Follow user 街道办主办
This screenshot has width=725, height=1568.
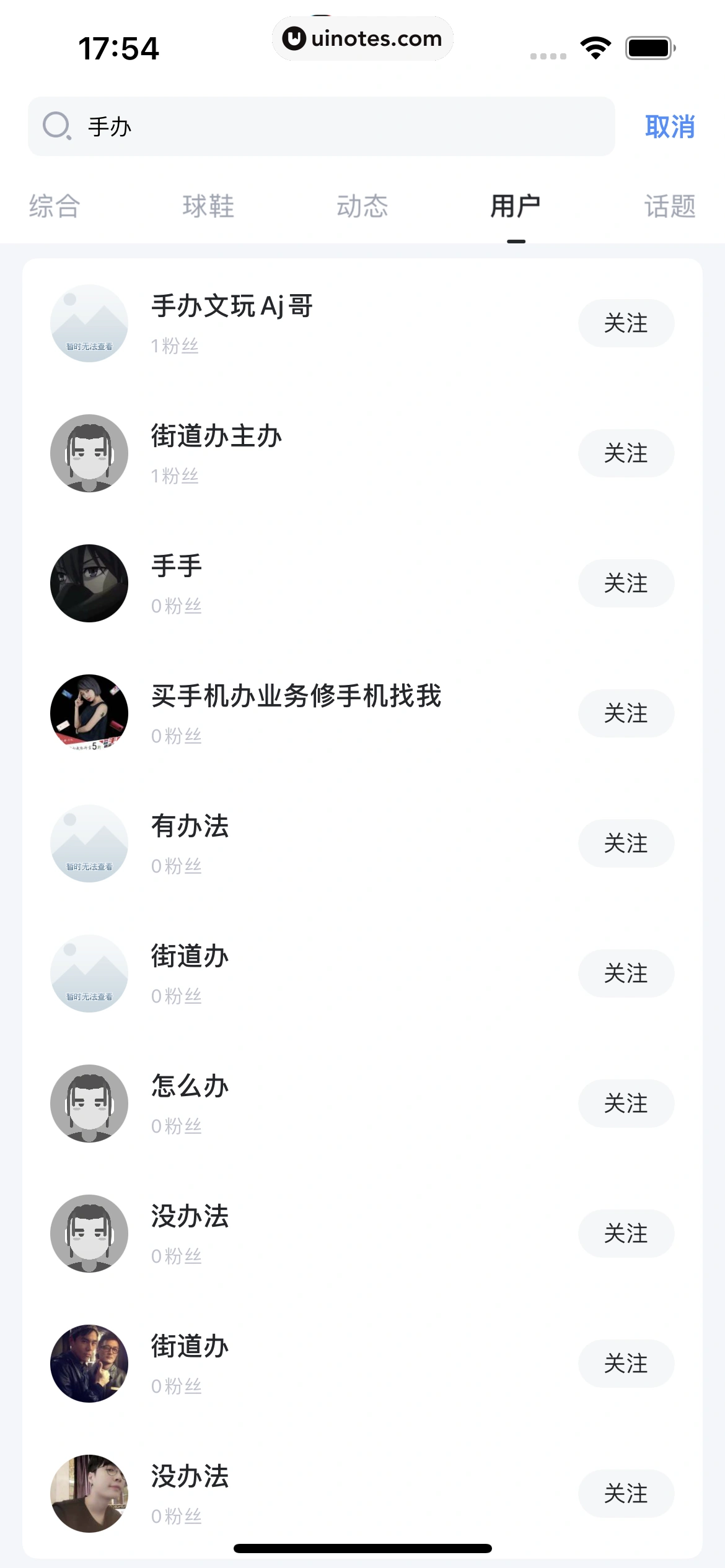(626, 453)
